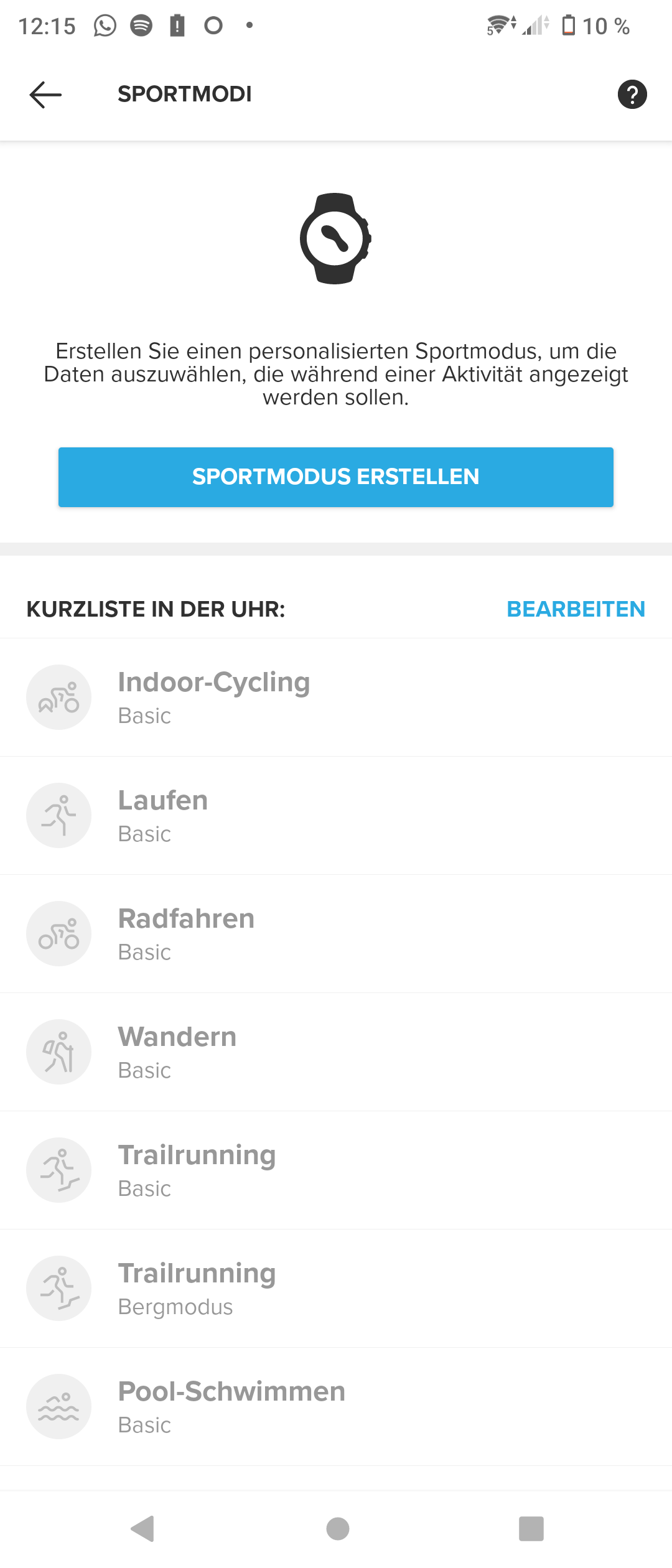The width and height of the screenshot is (672, 1568).
Task: Open the Radfahren Basic mode
Action: tap(336, 934)
